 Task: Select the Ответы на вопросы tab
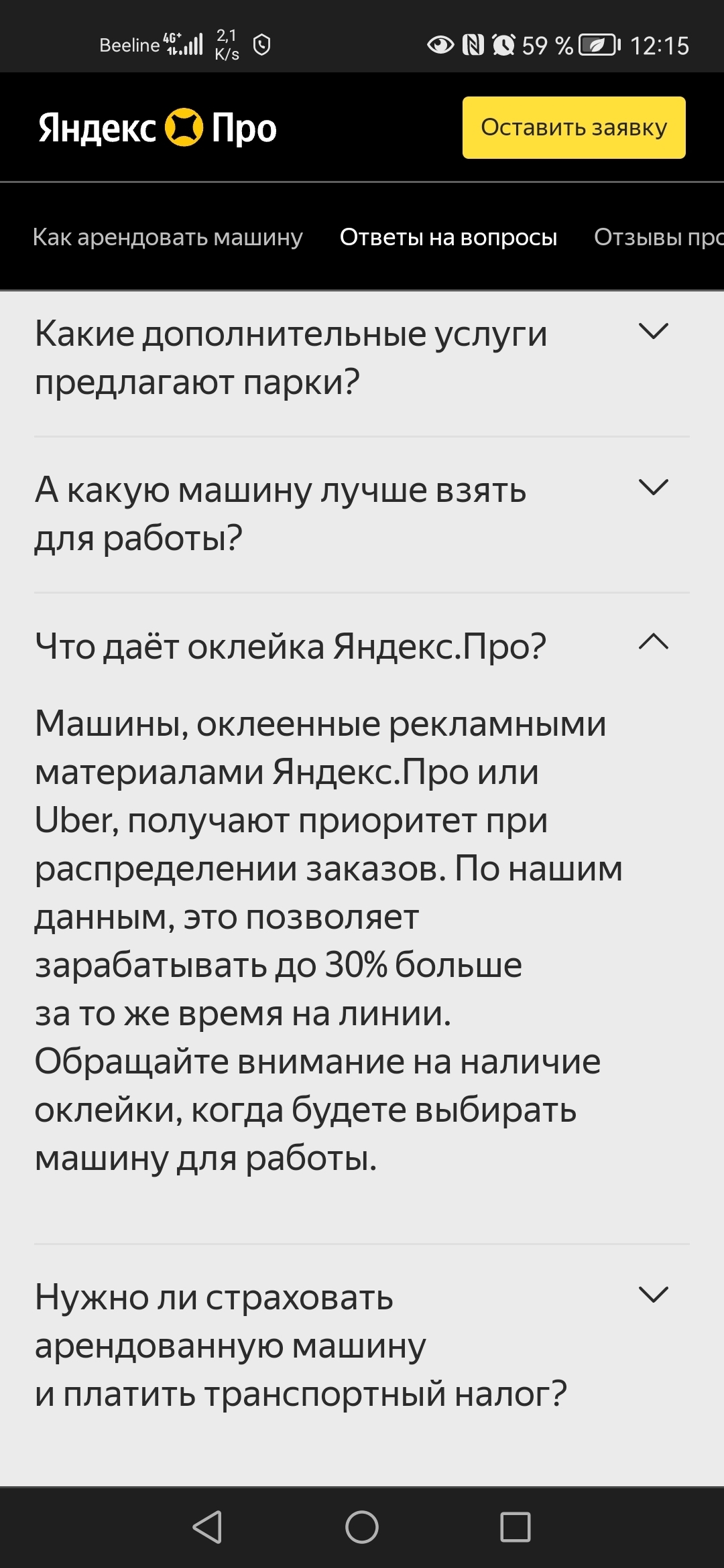pyautogui.click(x=448, y=237)
